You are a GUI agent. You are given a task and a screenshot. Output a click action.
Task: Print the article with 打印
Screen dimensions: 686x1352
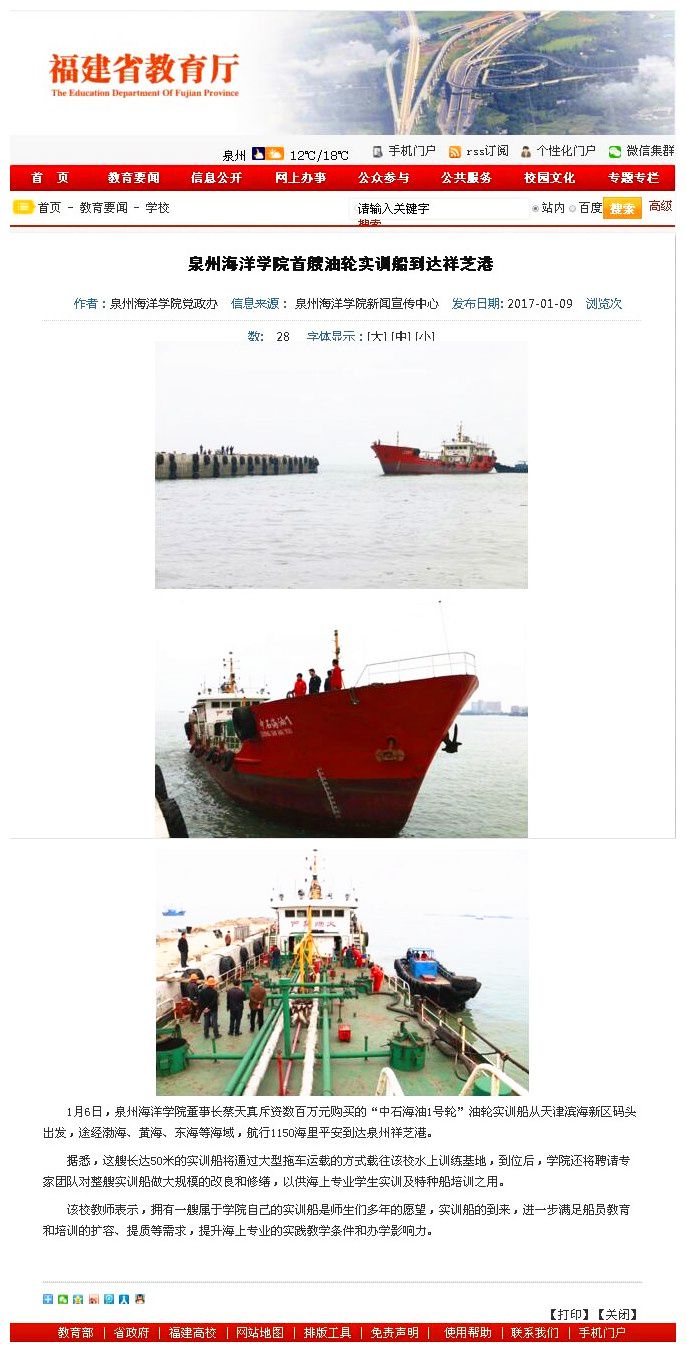568,1314
